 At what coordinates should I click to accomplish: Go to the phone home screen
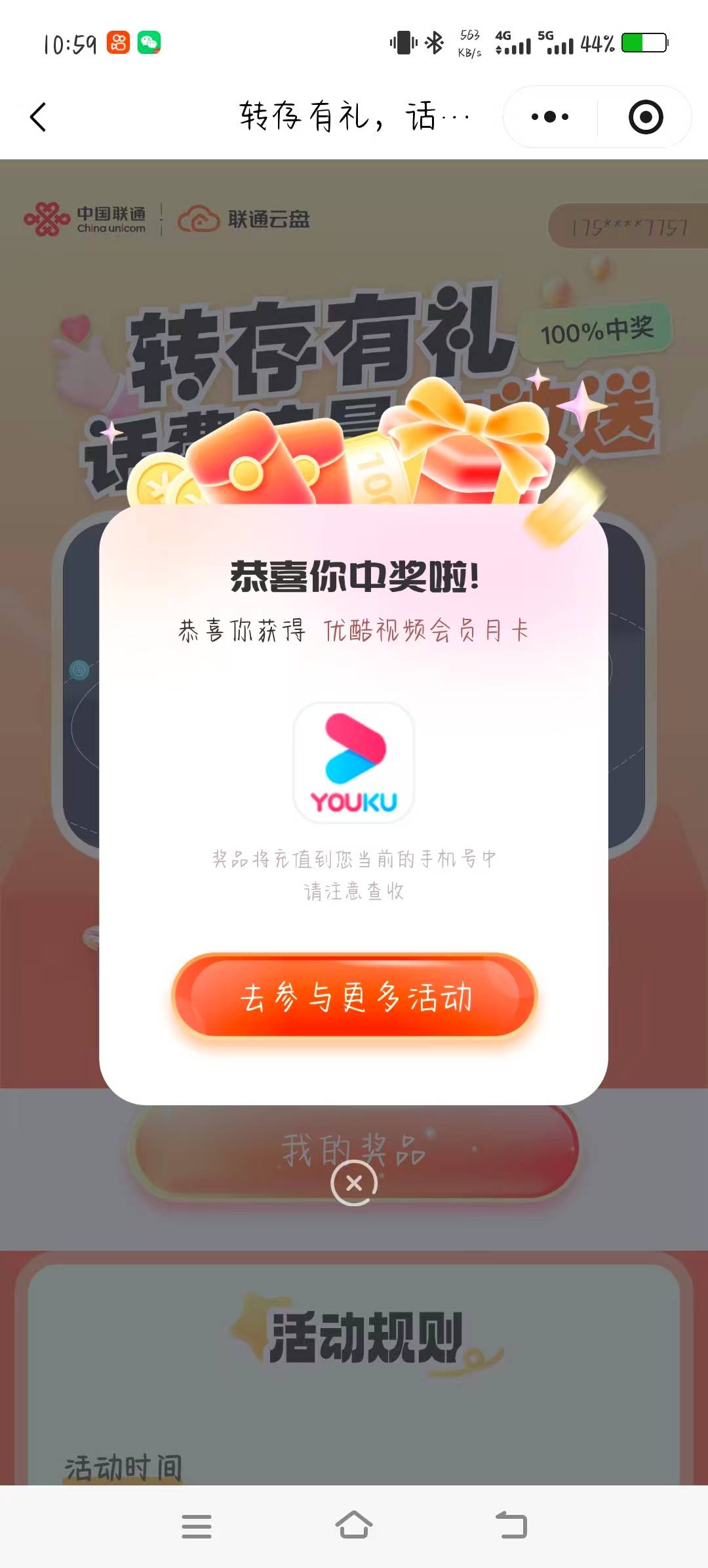click(354, 1525)
